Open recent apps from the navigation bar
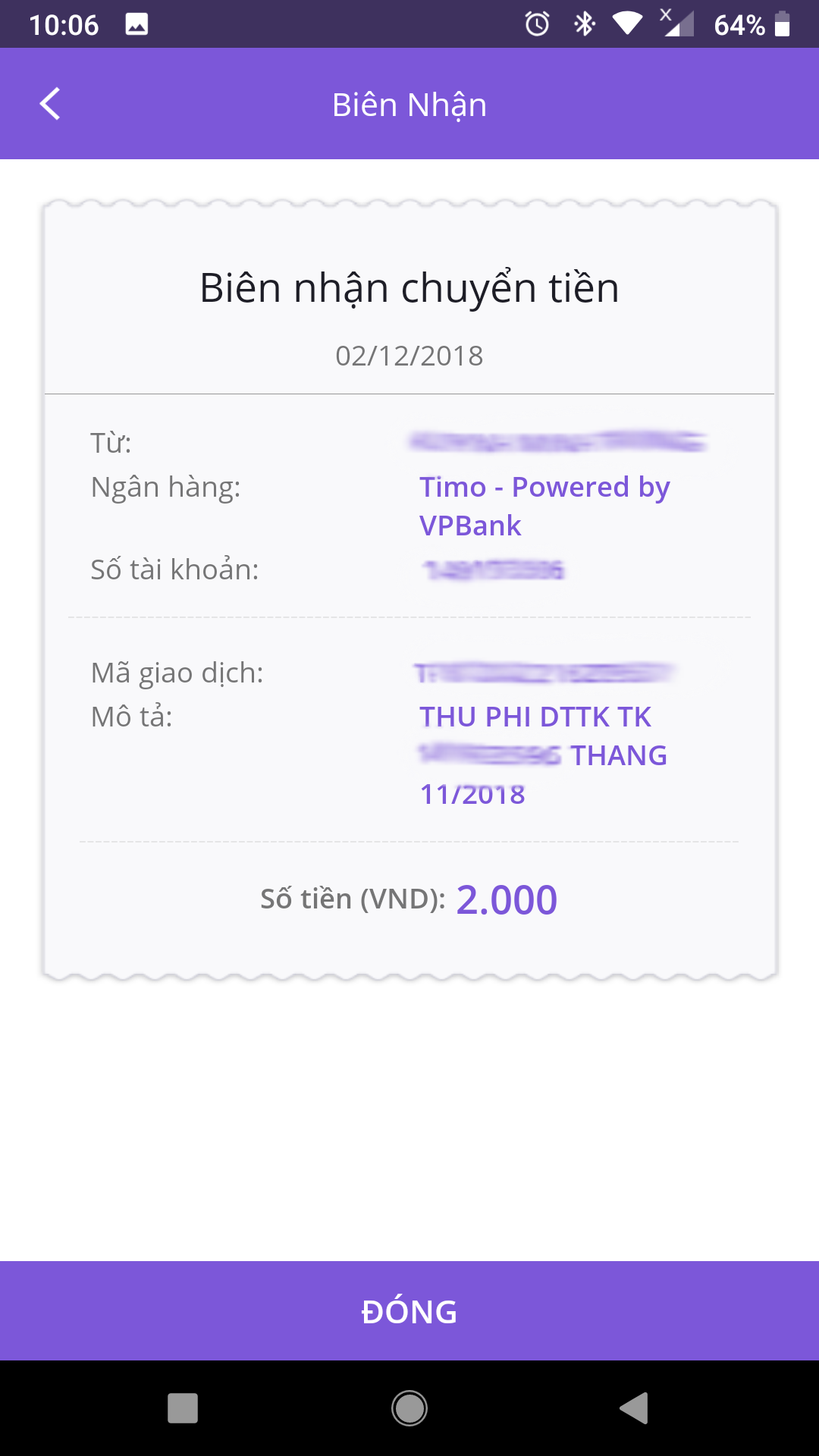The width and height of the screenshot is (819, 1456). tap(183, 1408)
